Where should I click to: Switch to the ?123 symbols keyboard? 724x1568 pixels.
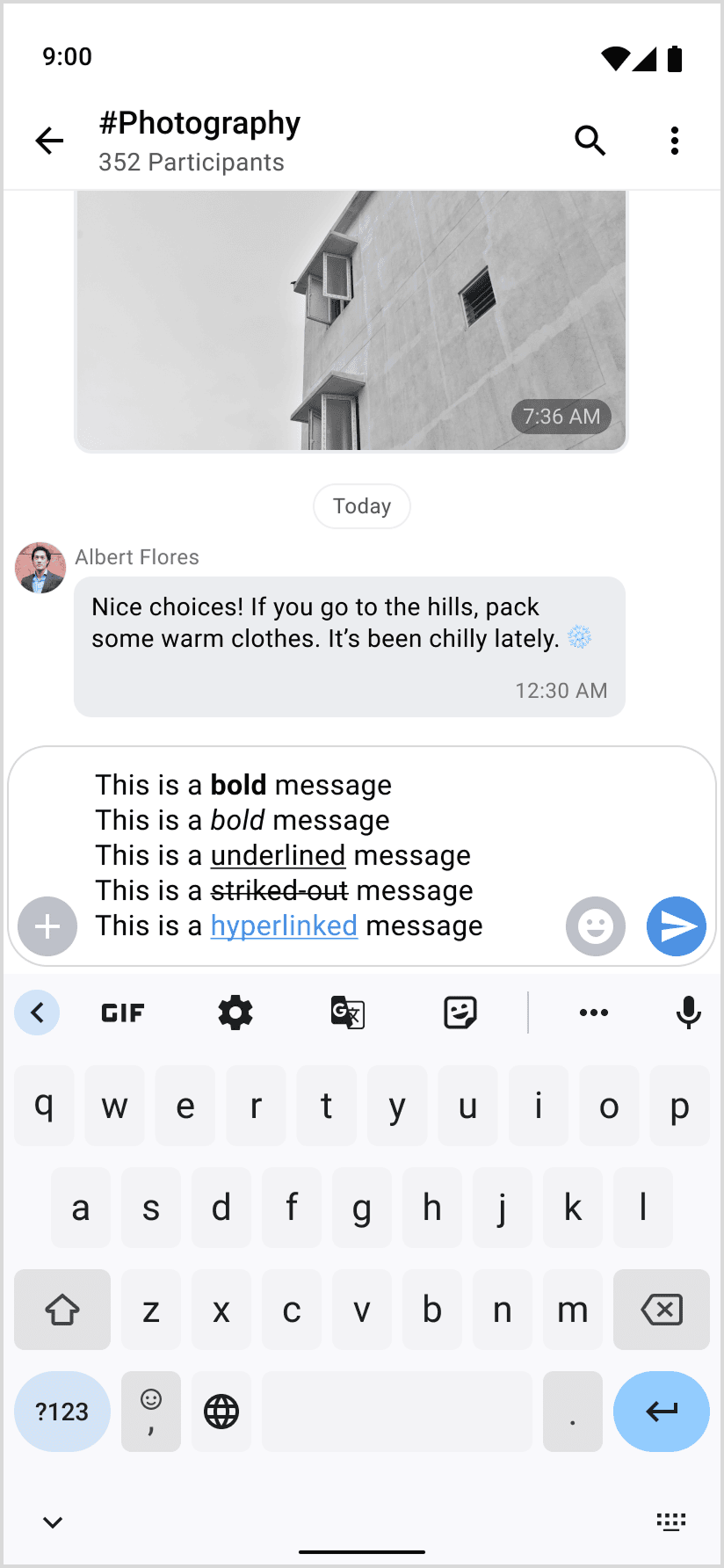click(x=62, y=1412)
